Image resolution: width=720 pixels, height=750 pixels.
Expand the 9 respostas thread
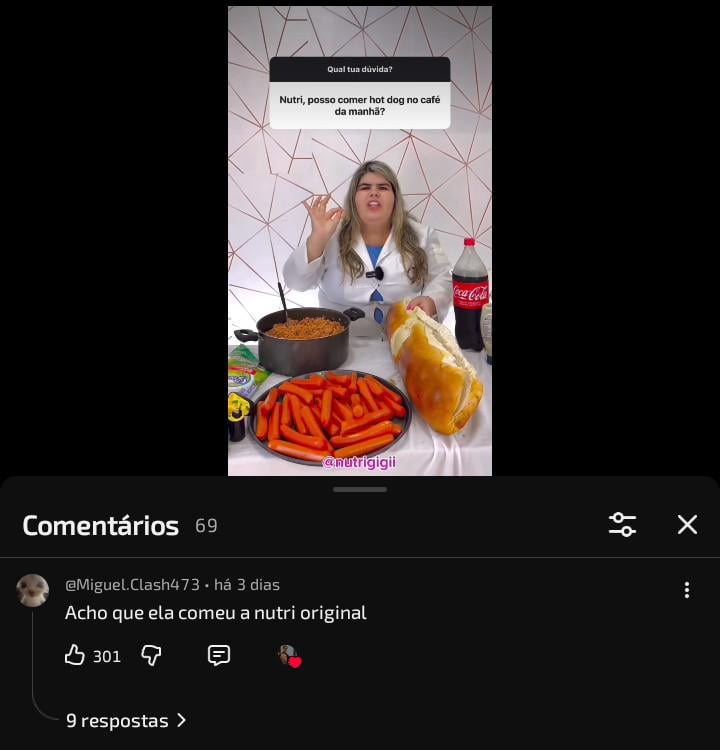126,720
